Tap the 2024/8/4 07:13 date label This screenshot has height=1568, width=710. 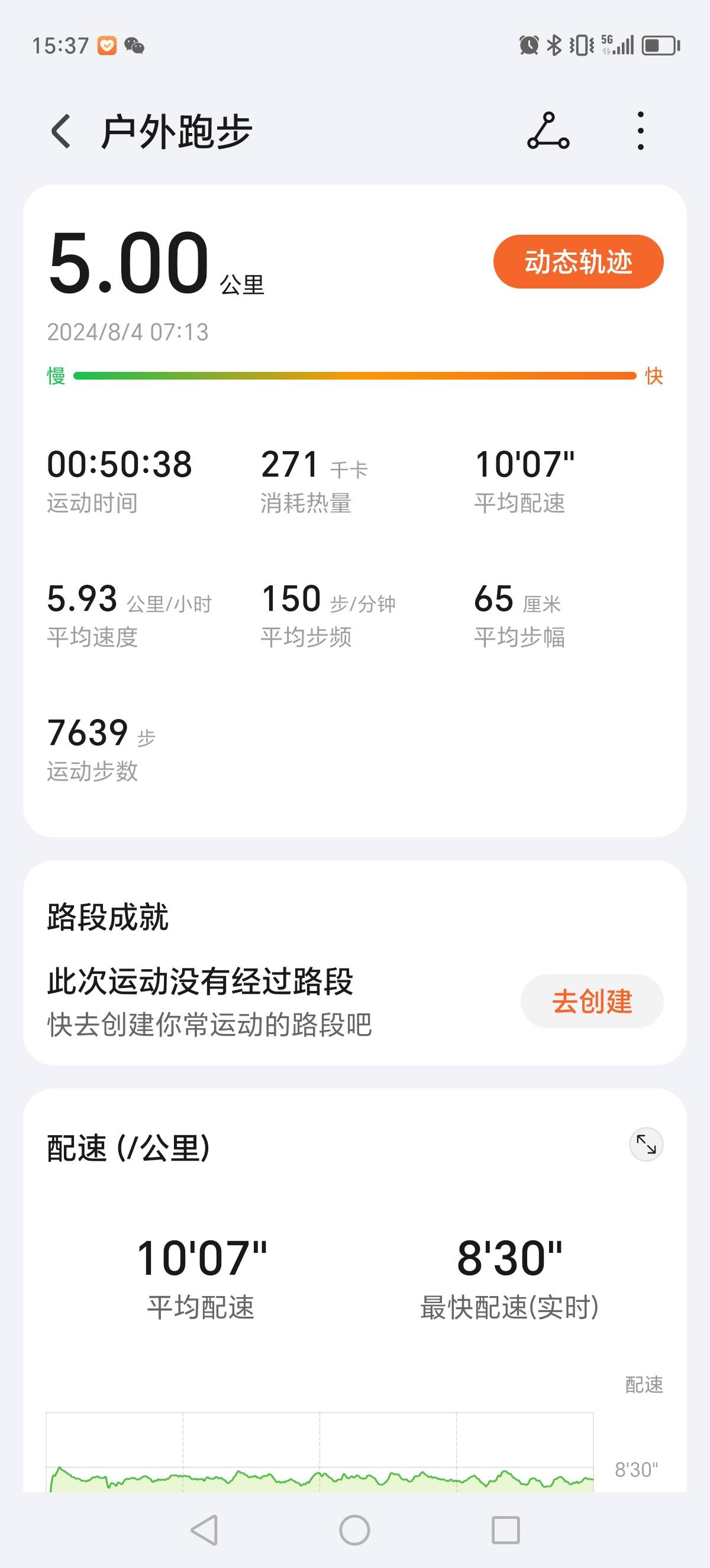pyautogui.click(x=126, y=331)
